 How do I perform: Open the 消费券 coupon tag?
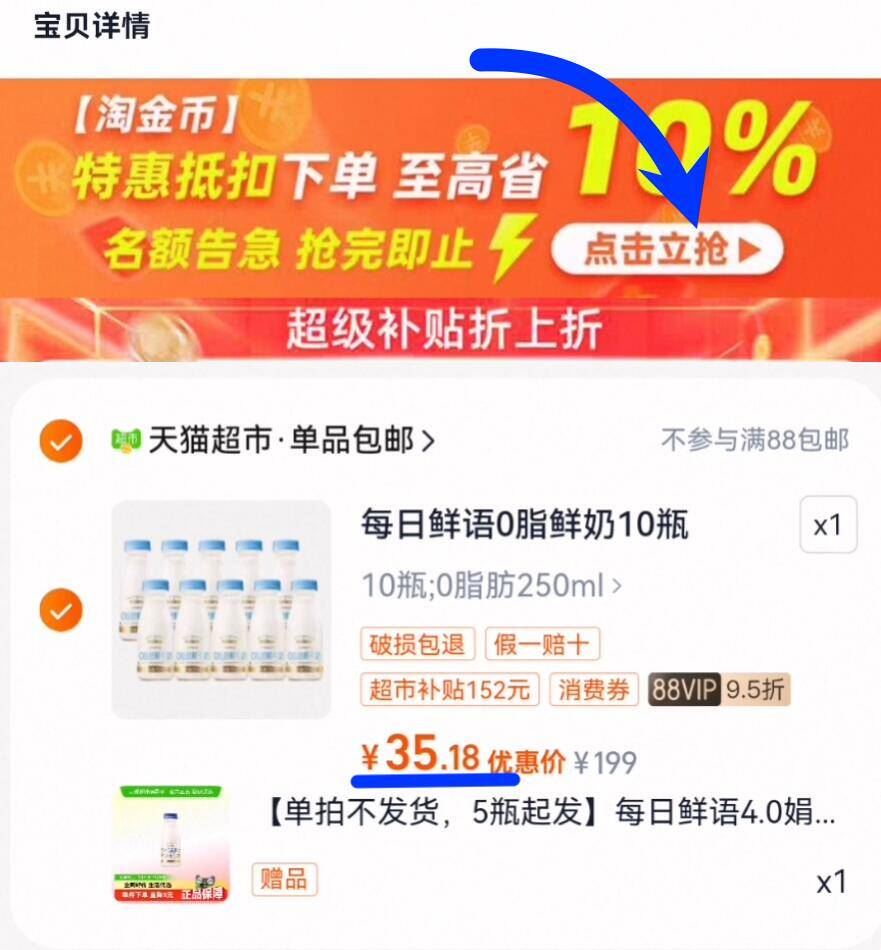coord(594,691)
